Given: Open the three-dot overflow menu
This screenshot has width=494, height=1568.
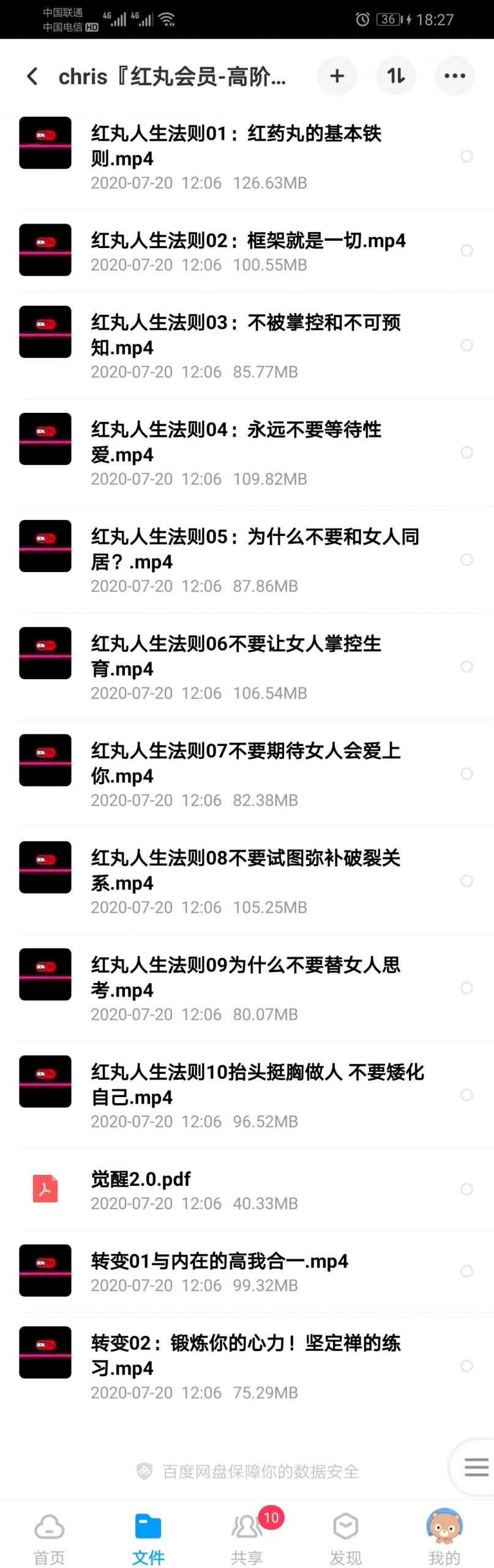Looking at the screenshot, I should 454,76.
